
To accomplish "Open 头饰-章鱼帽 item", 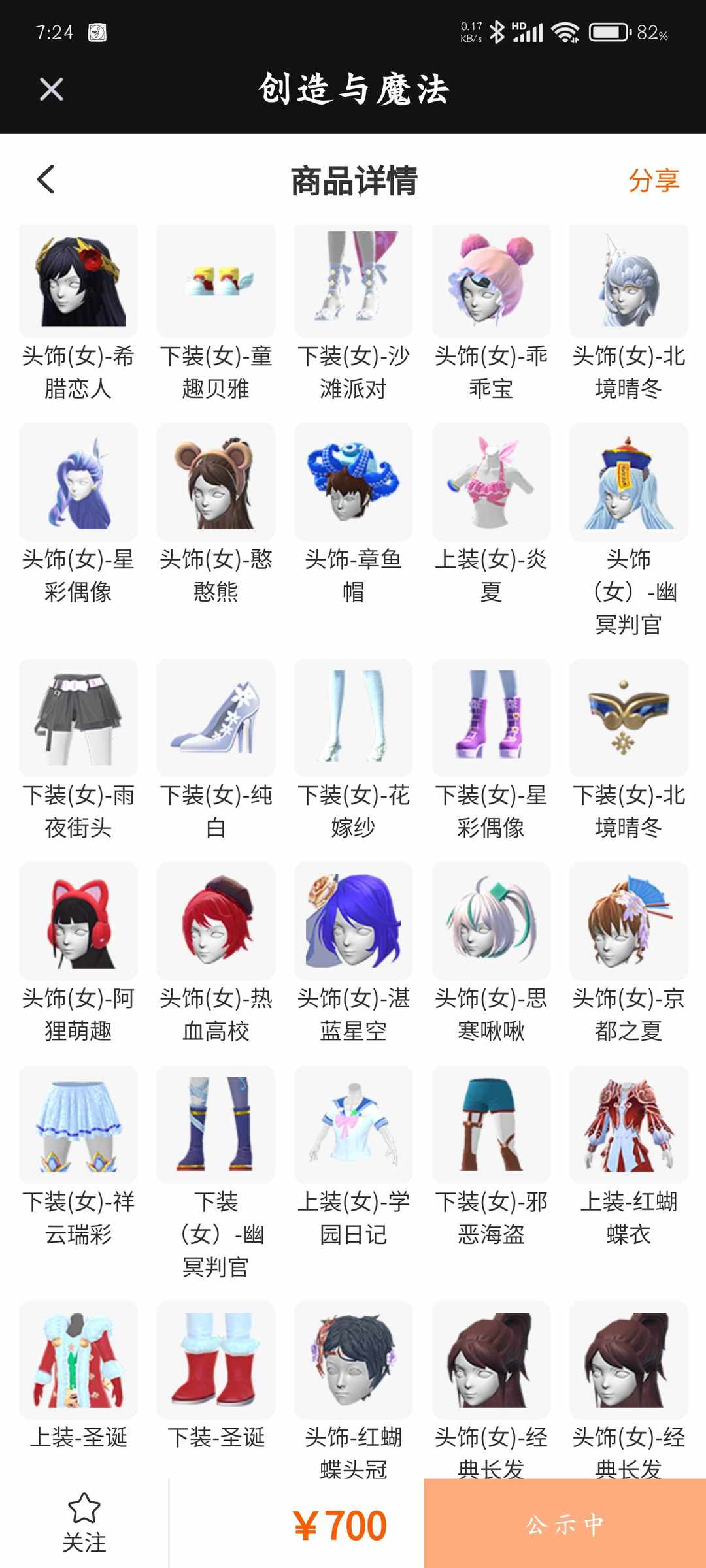I will click(353, 482).
